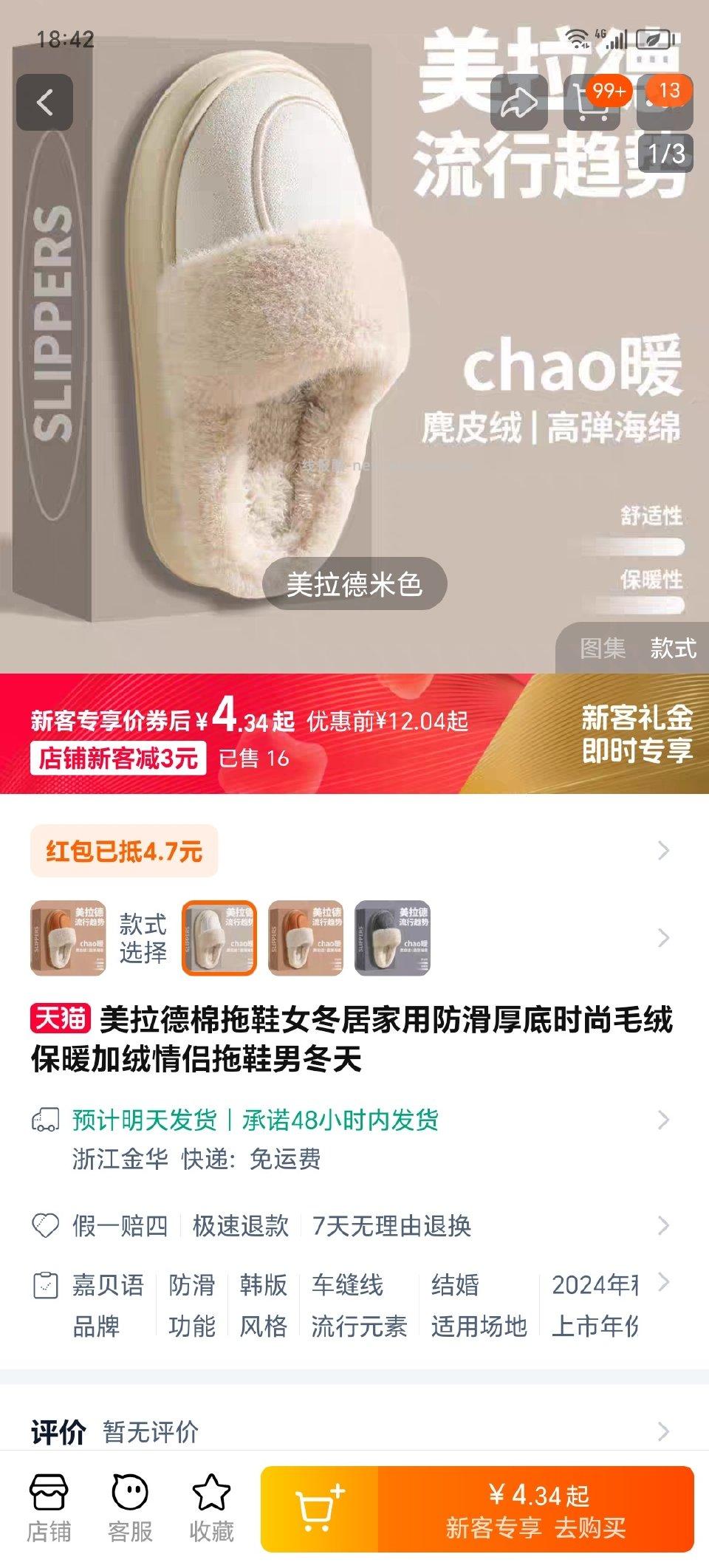Select the gray slipper style thumbnail
Viewport: 709px width, 1568px height.
pos(392,938)
